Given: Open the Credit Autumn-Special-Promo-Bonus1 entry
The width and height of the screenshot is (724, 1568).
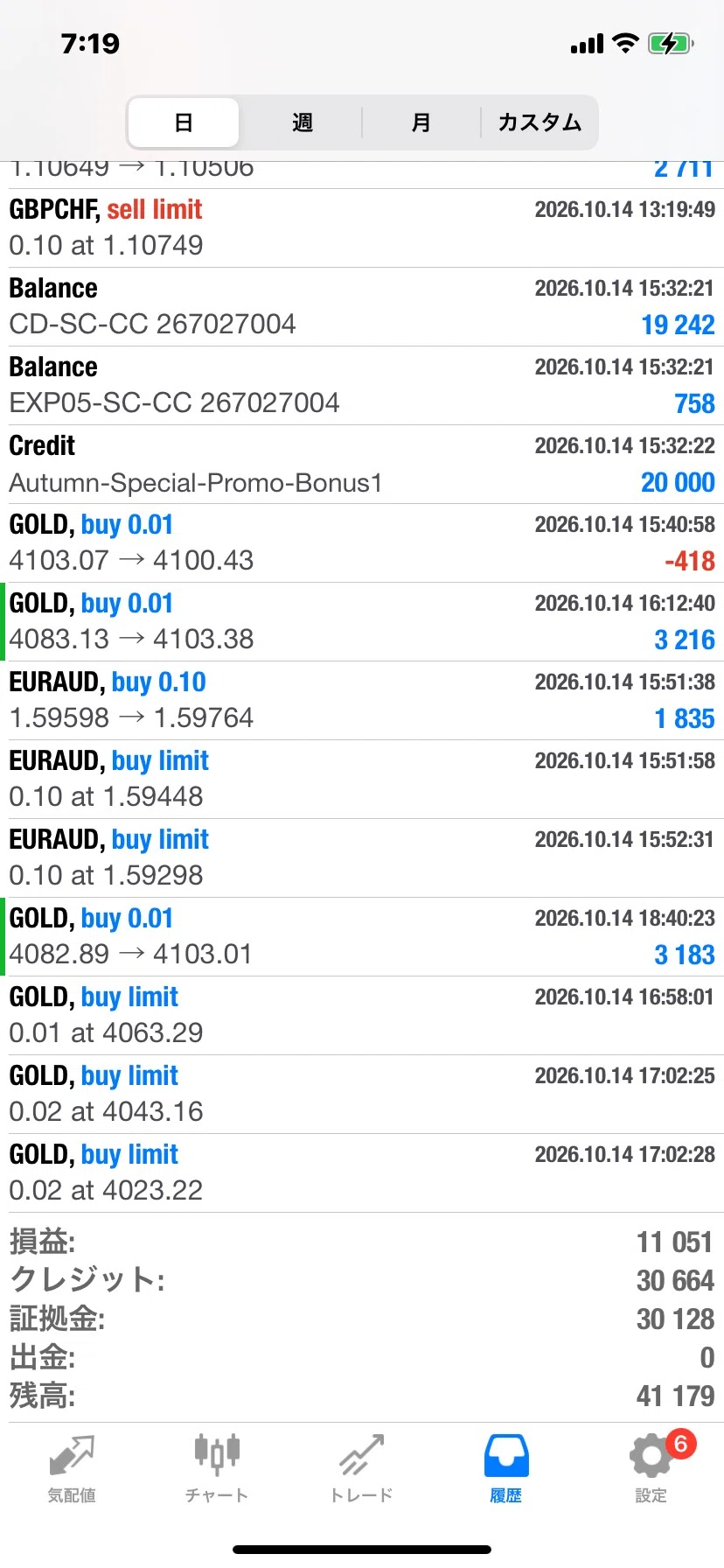Looking at the screenshot, I should click(362, 465).
